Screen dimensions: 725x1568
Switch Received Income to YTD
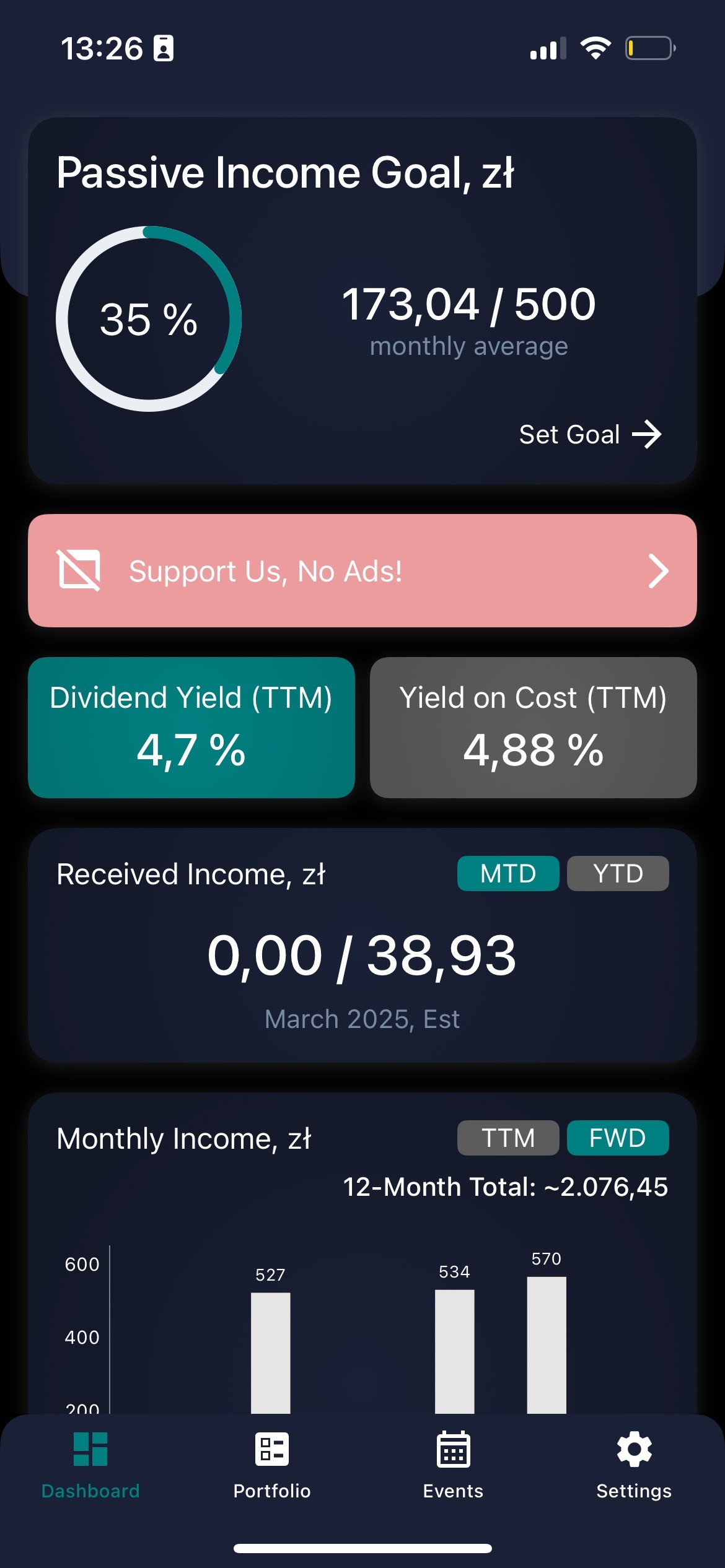[618, 873]
